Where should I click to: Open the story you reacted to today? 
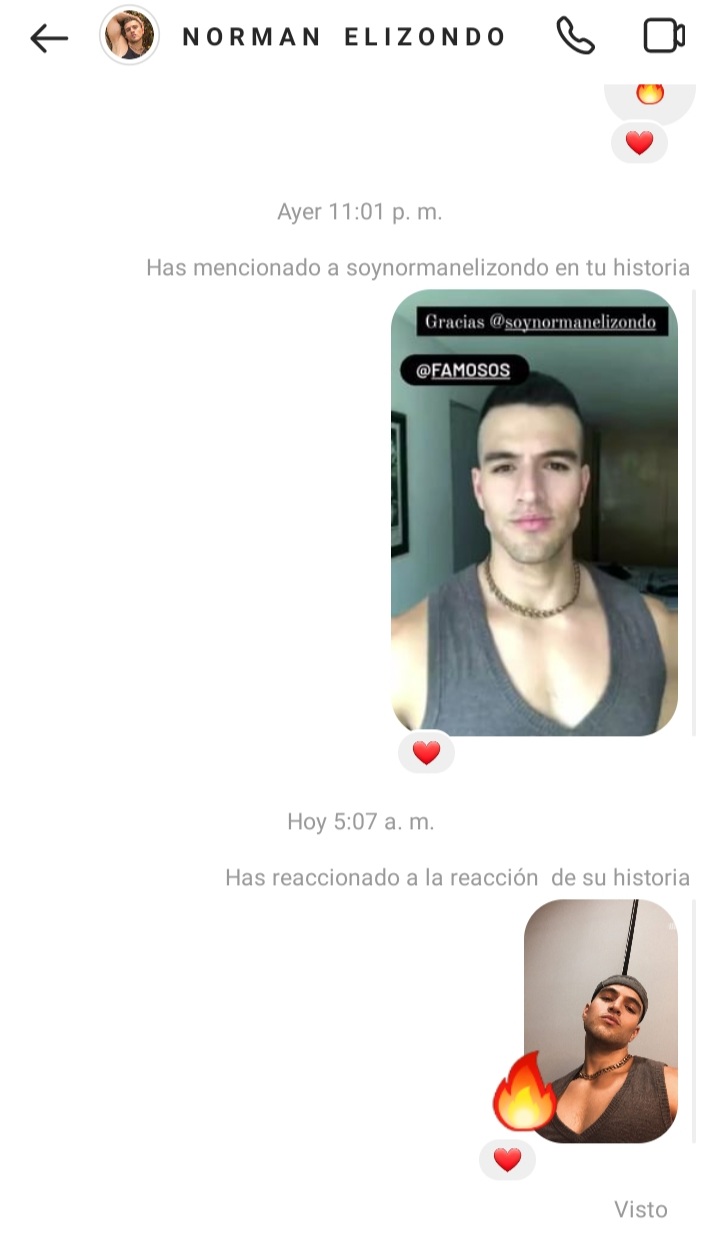(x=601, y=1021)
